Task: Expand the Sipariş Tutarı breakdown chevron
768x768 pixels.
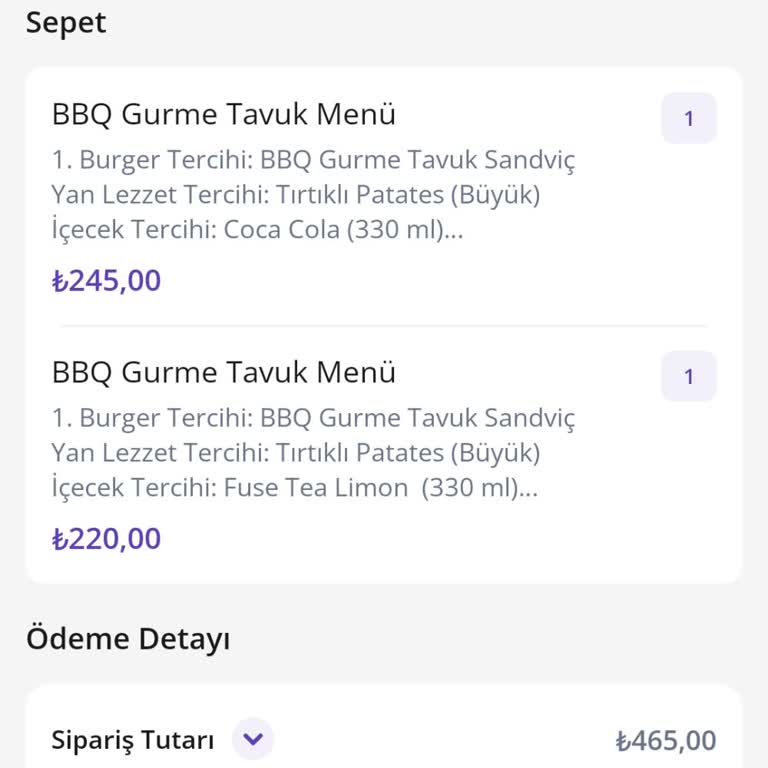Action: (253, 740)
